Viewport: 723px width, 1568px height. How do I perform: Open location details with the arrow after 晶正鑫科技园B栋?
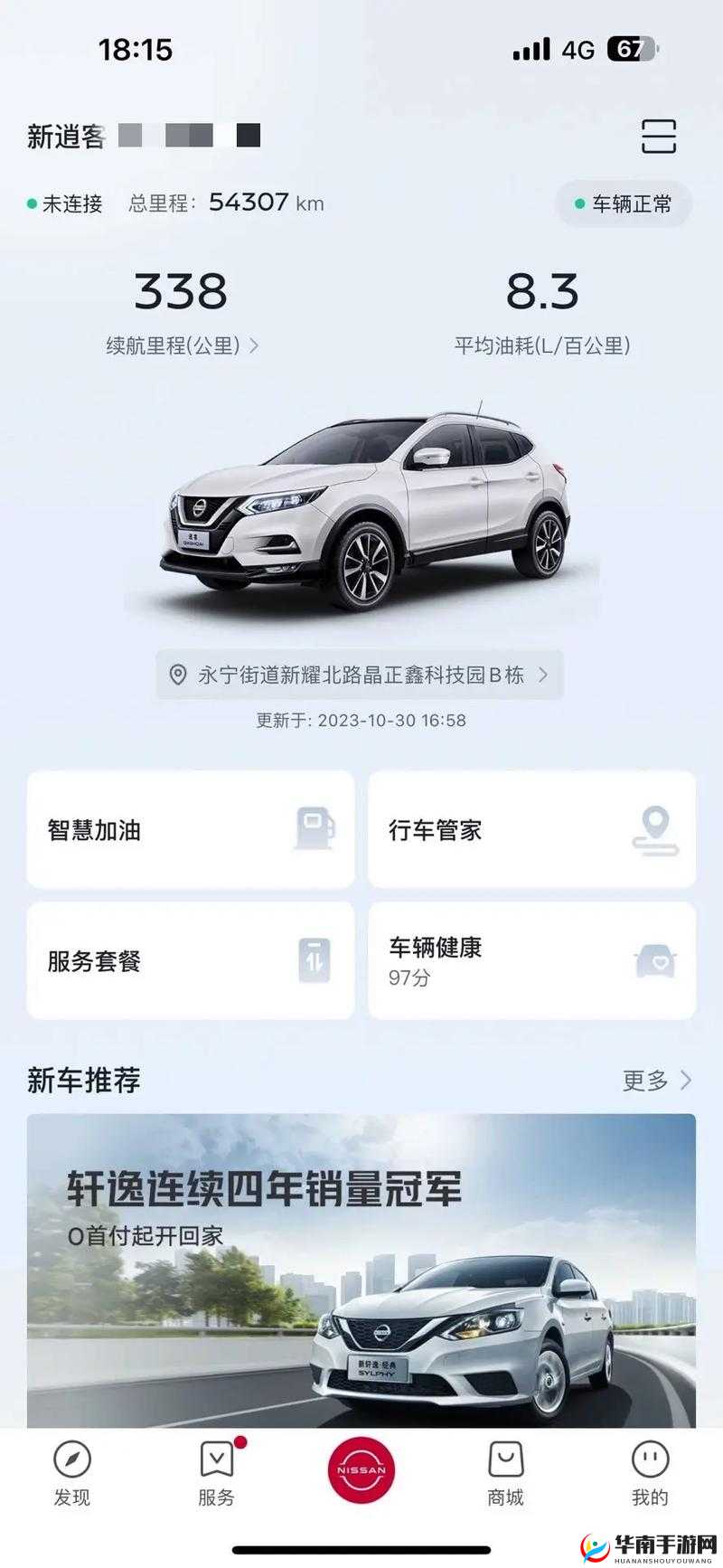click(x=543, y=675)
